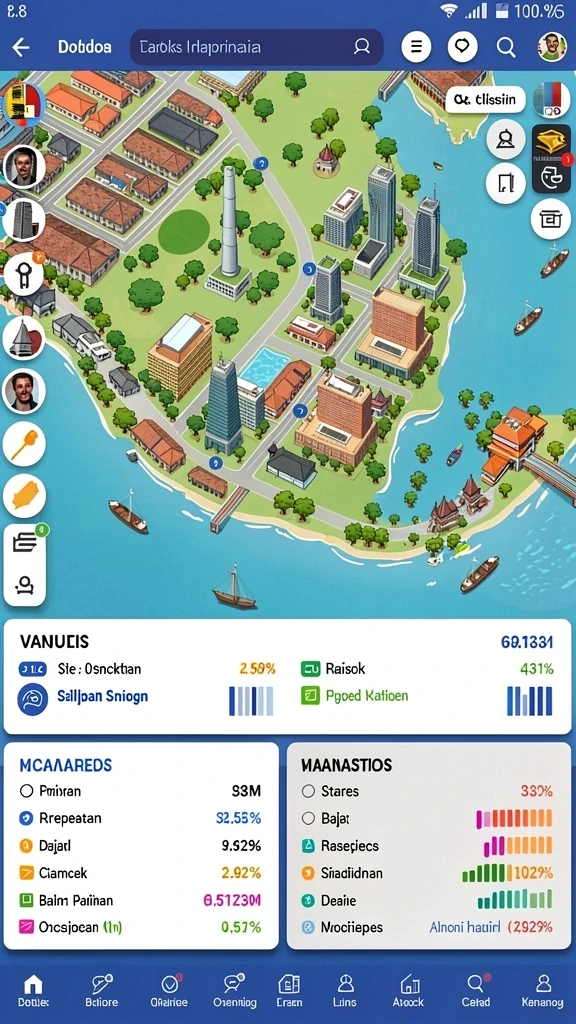576x1024 pixels.
Task: Go back with the arrow icon
Action: point(21,47)
